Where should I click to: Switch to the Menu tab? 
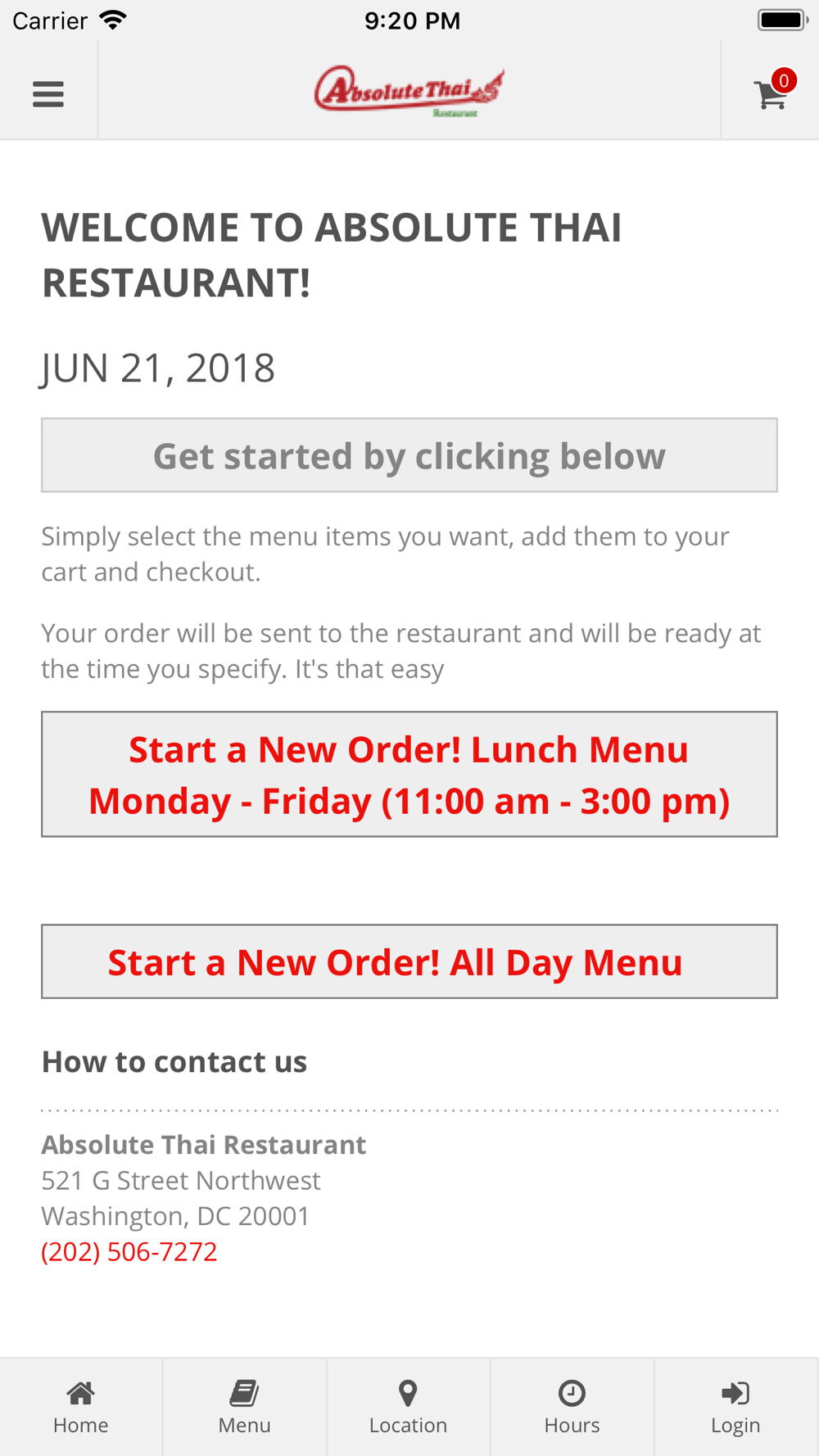245,1407
